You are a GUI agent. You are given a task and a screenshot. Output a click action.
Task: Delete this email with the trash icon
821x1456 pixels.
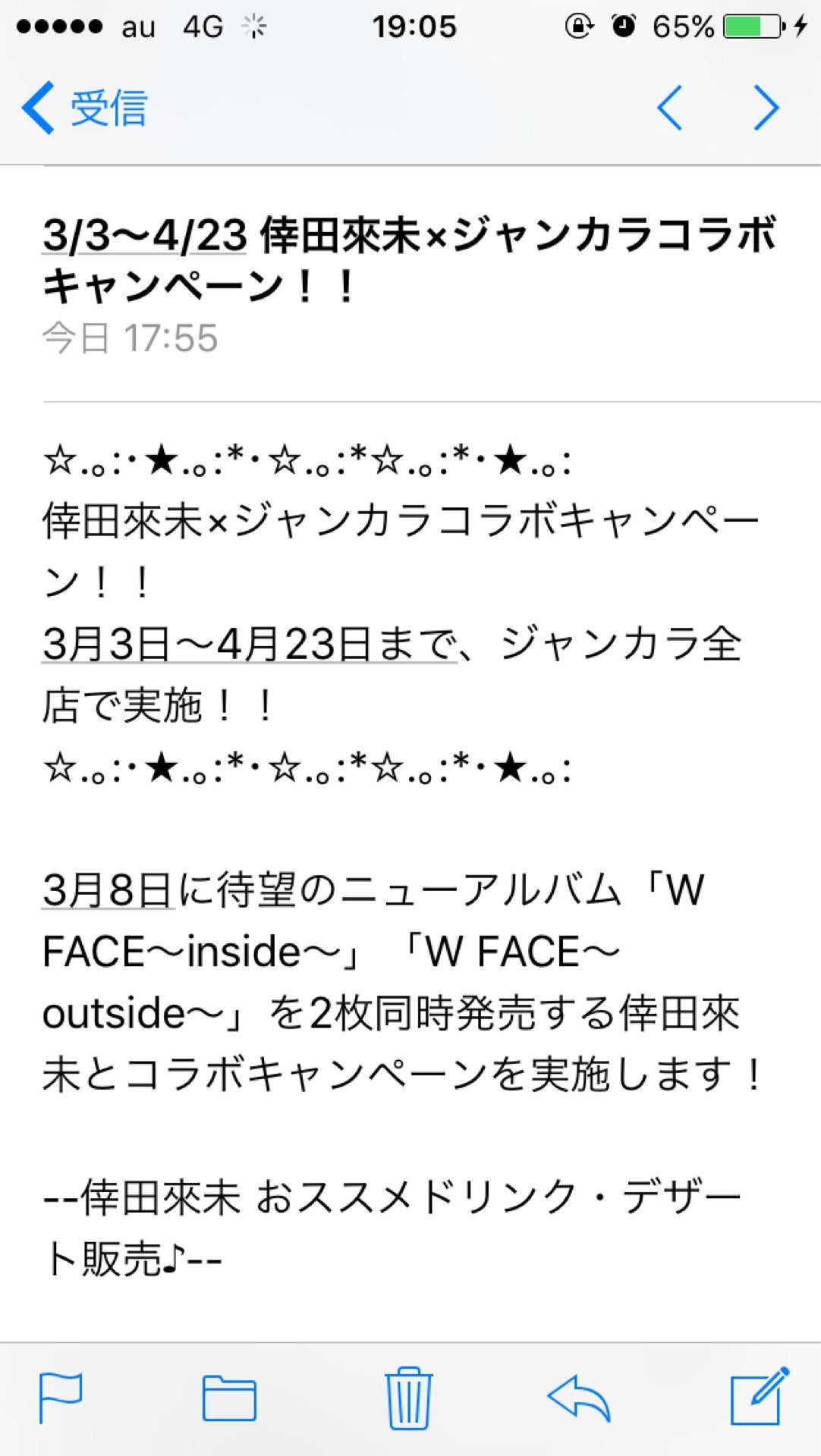coord(409,1397)
